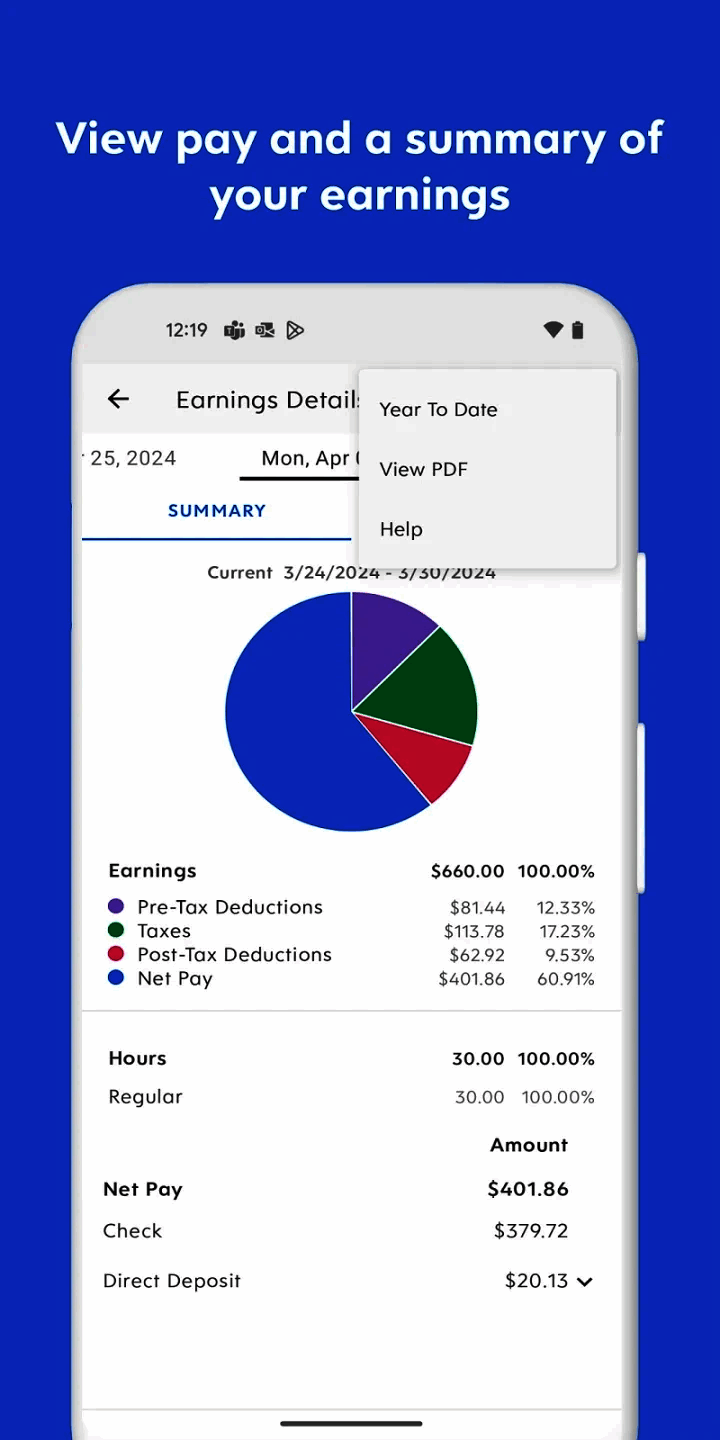Tap the email notification icon in status bar
The height and width of the screenshot is (1440, 720).
point(264,330)
